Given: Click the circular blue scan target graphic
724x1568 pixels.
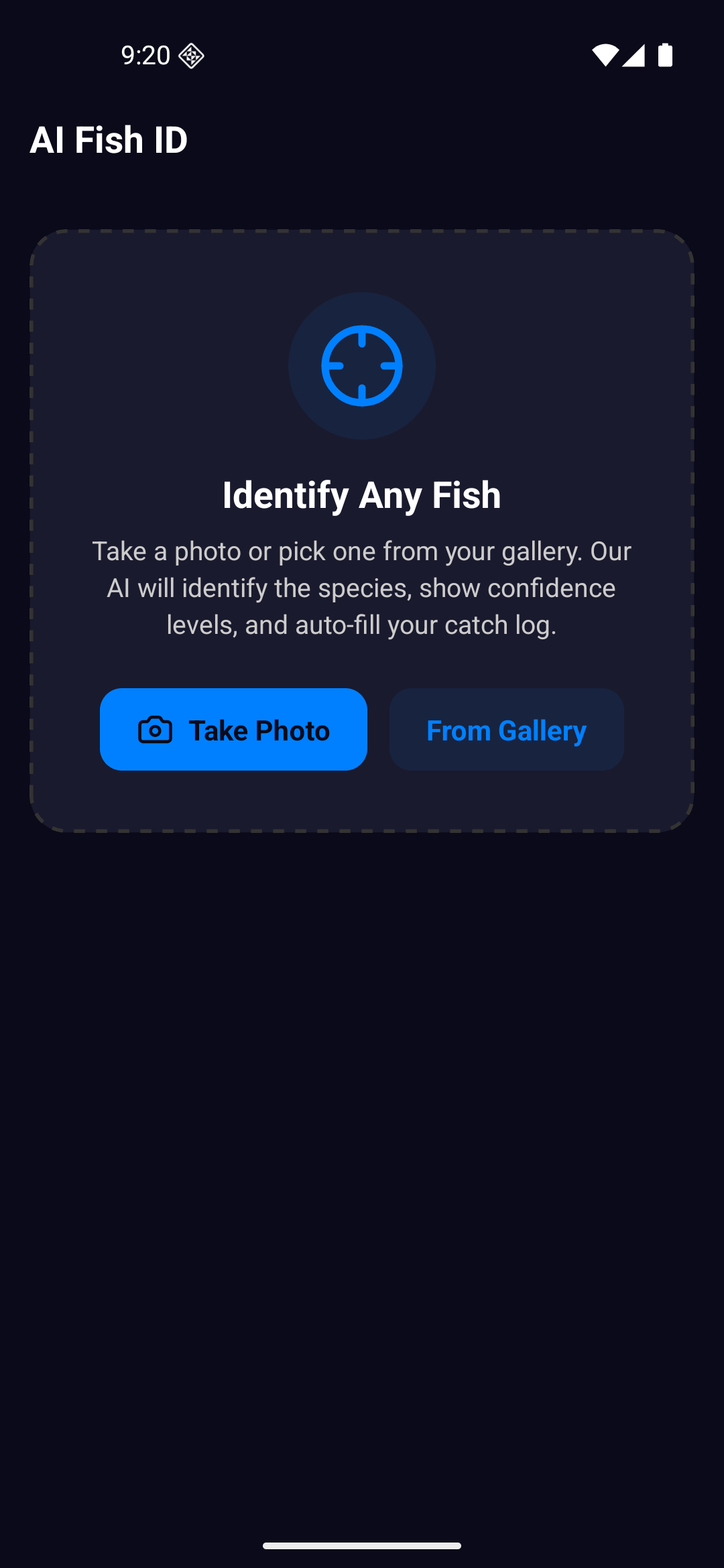Looking at the screenshot, I should point(361,366).
